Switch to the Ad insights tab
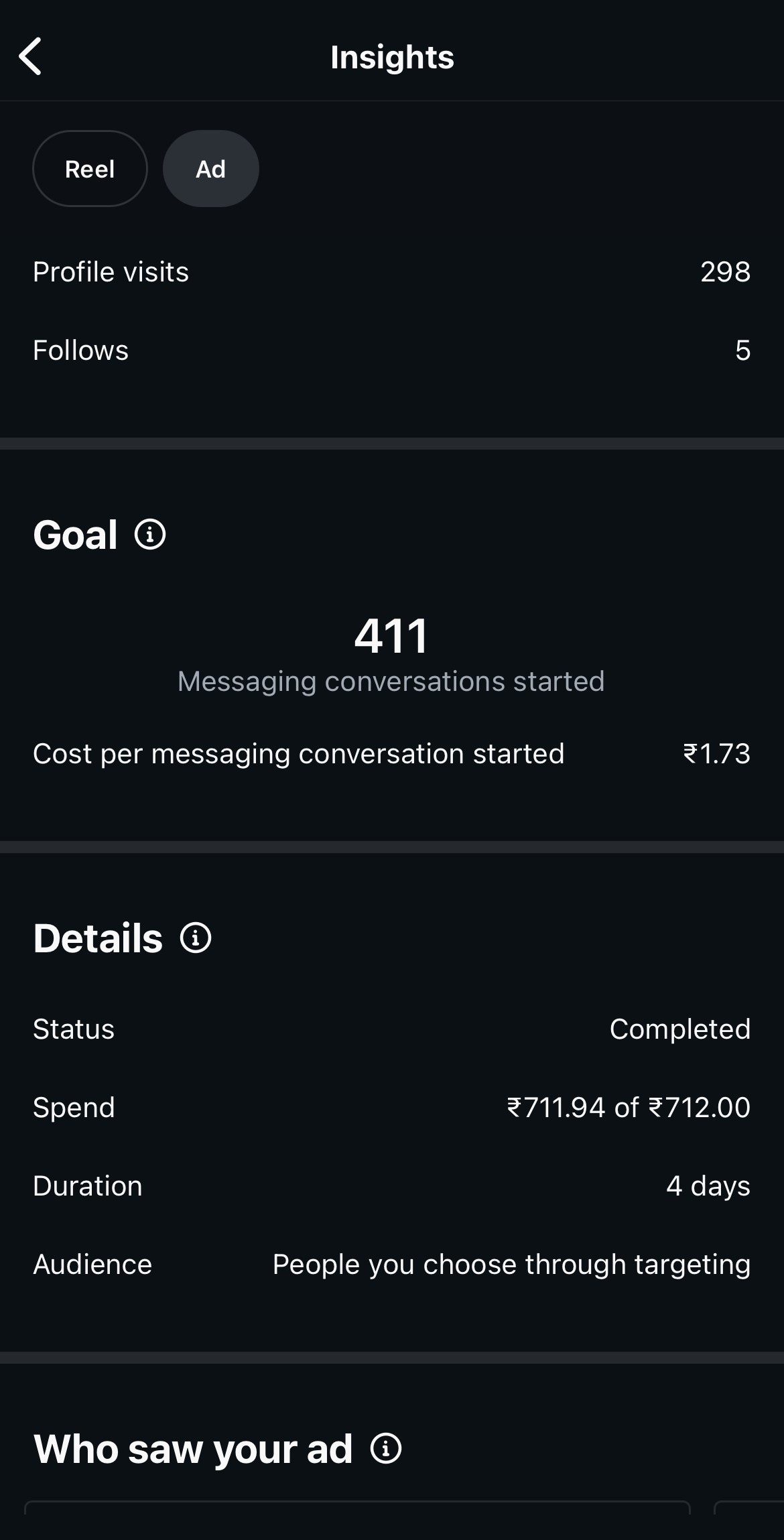Screen dimensions: 784x1540 tap(210, 169)
